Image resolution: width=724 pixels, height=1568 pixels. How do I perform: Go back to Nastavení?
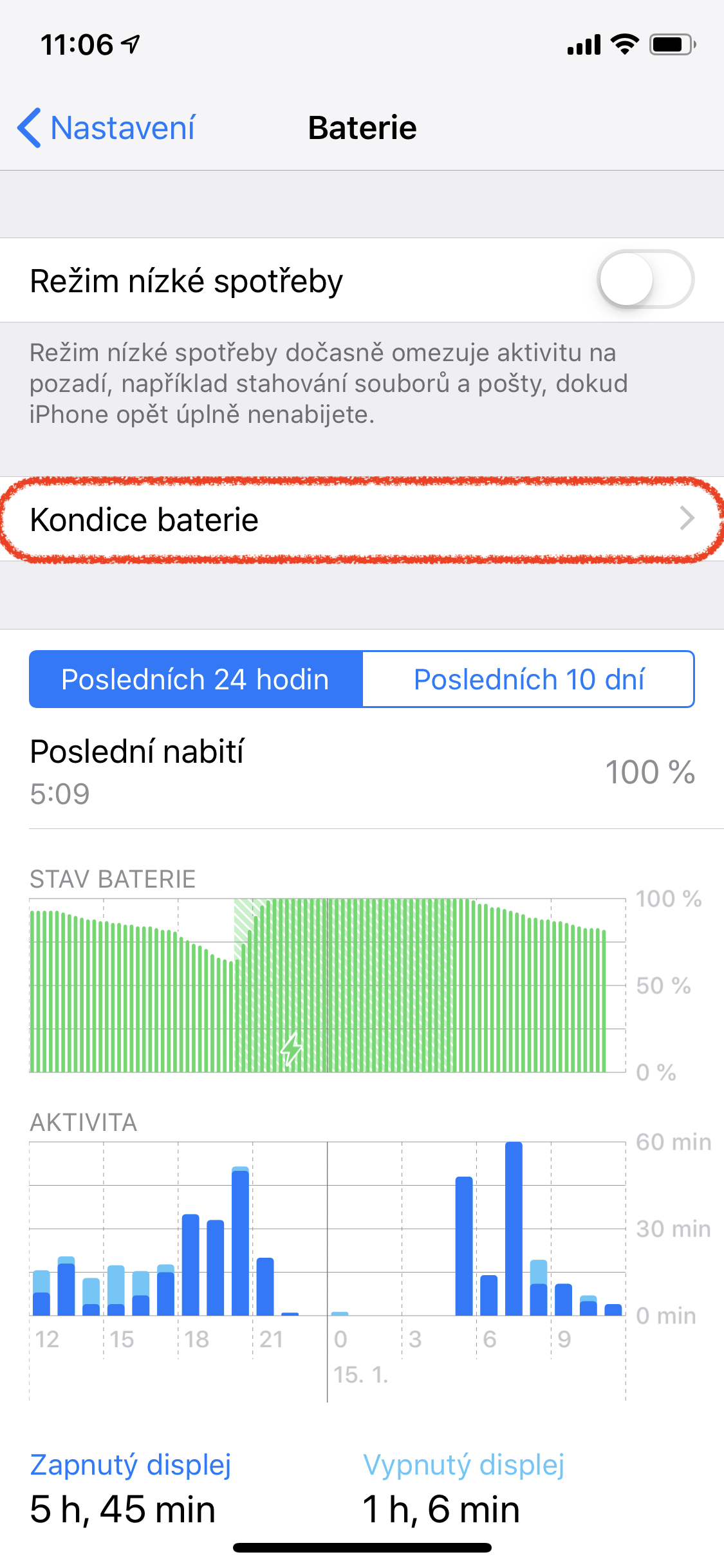point(107,127)
